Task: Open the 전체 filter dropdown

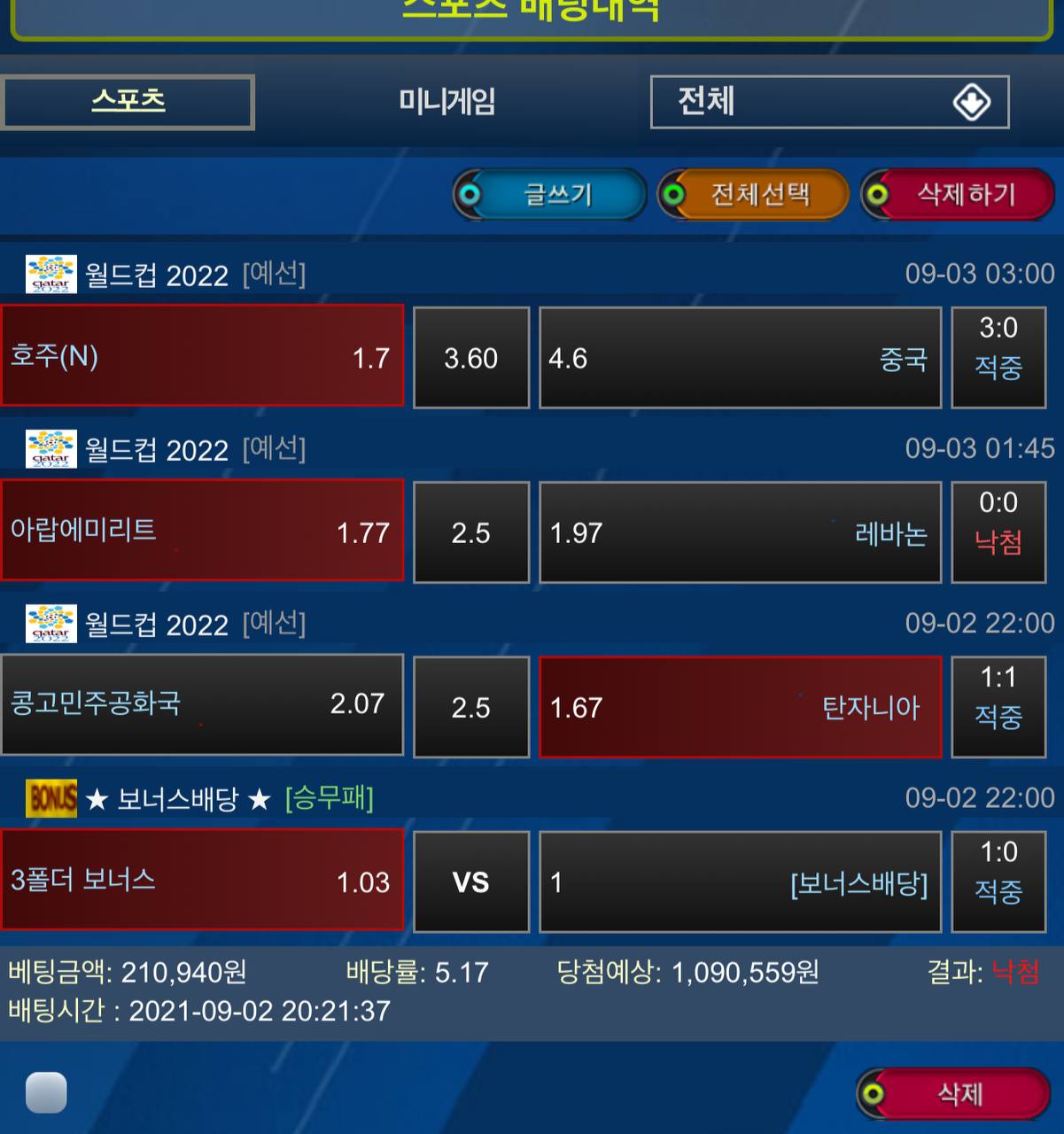Action: click(x=829, y=102)
